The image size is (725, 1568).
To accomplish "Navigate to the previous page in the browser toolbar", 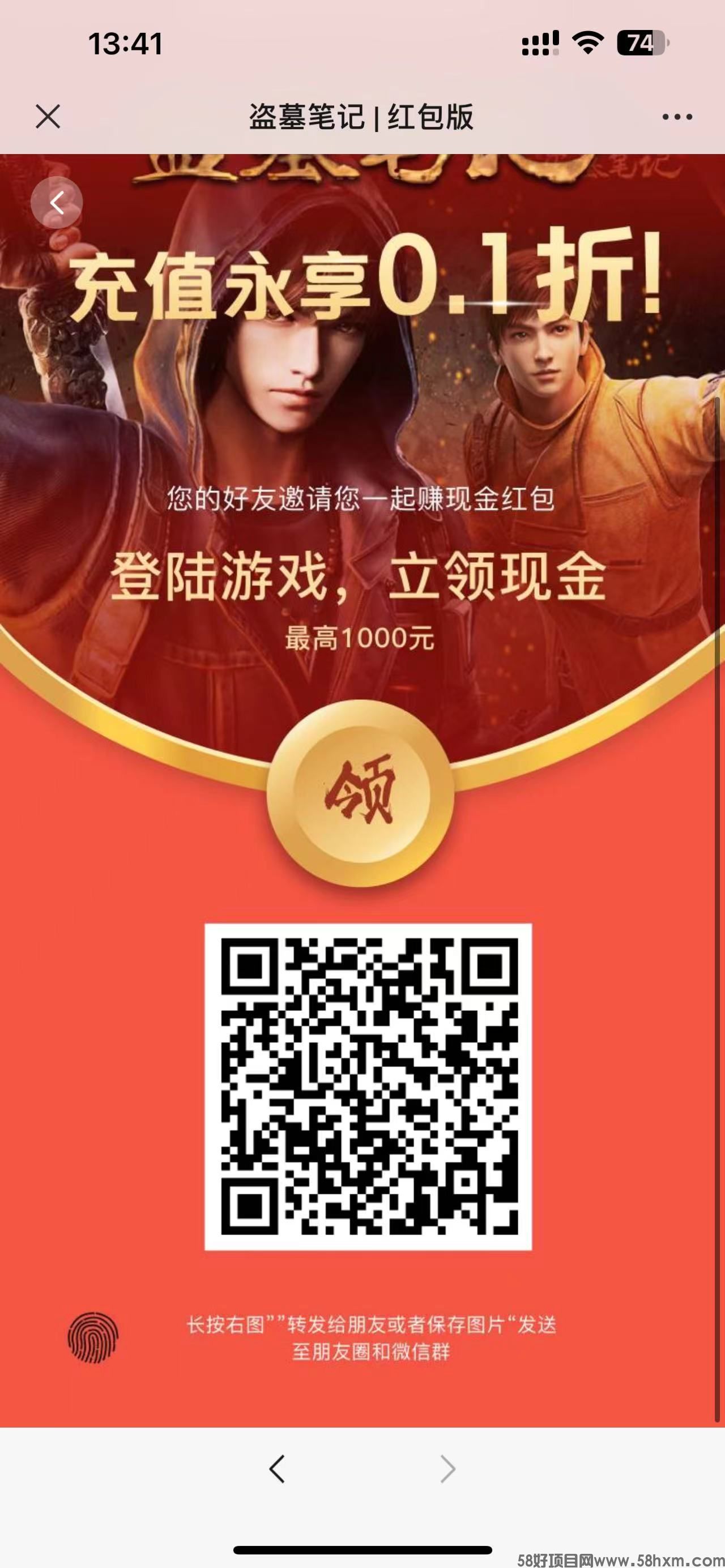I will click(277, 1469).
